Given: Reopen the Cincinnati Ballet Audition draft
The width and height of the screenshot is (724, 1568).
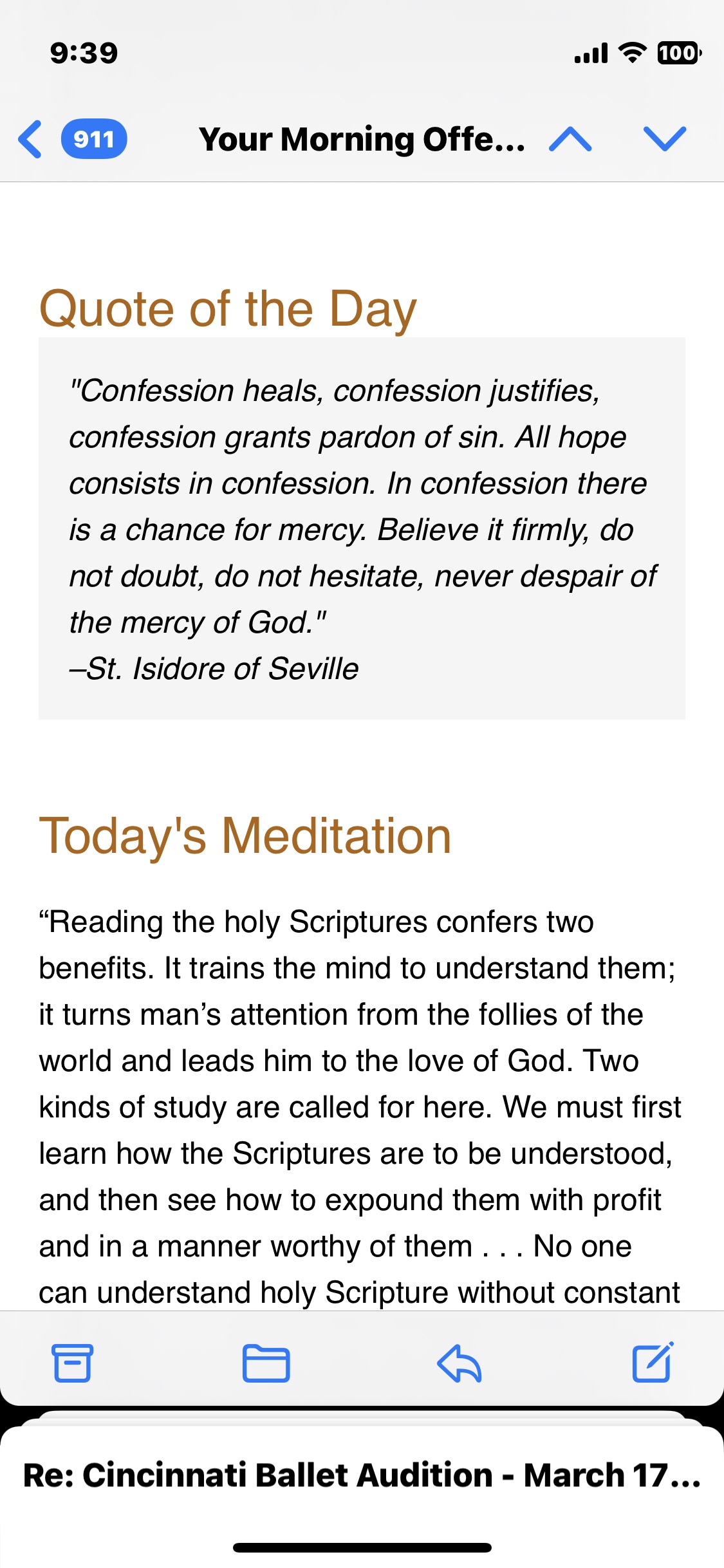Looking at the screenshot, I should [x=362, y=1475].
